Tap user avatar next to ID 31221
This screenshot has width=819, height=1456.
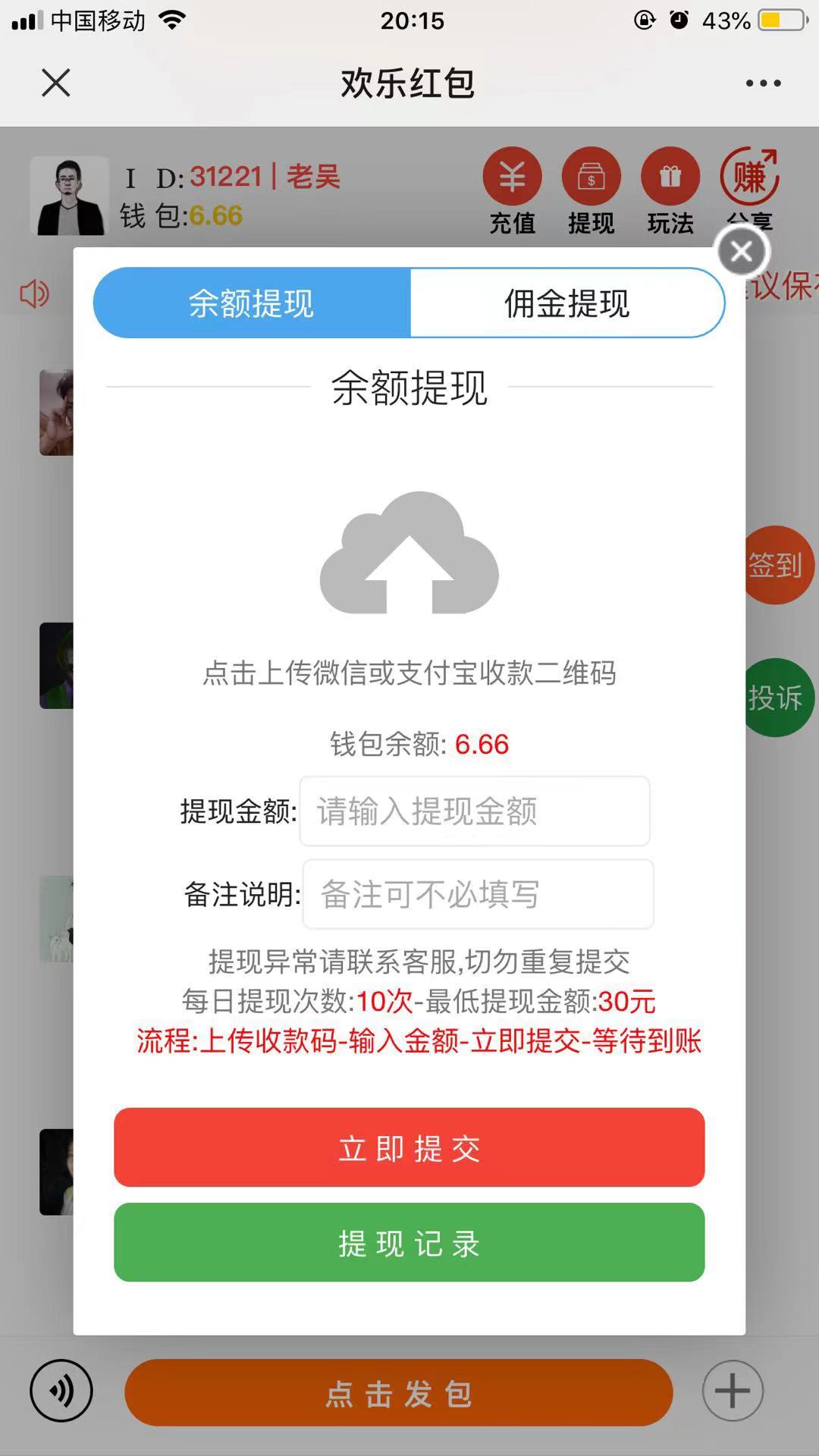pyautogui.click(x=68, y=194)
